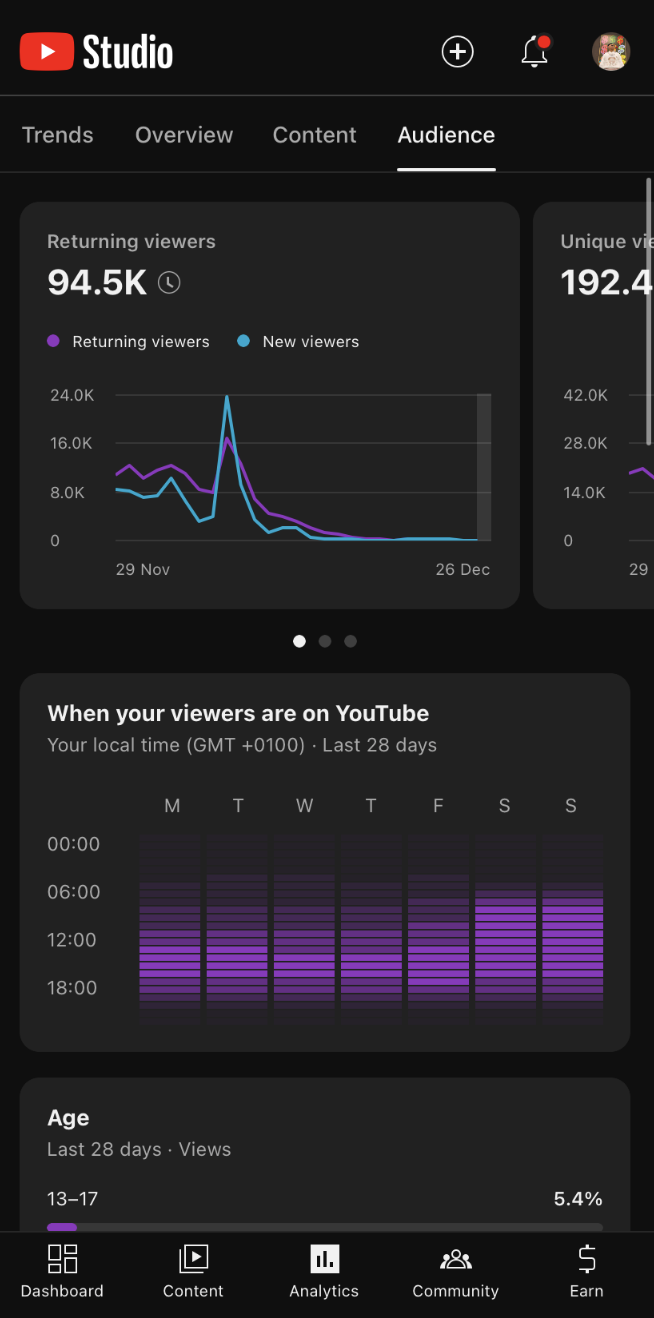Open Content in the bottom navigation
The image size is (654, 1318).
click(x=193, y=1271)
